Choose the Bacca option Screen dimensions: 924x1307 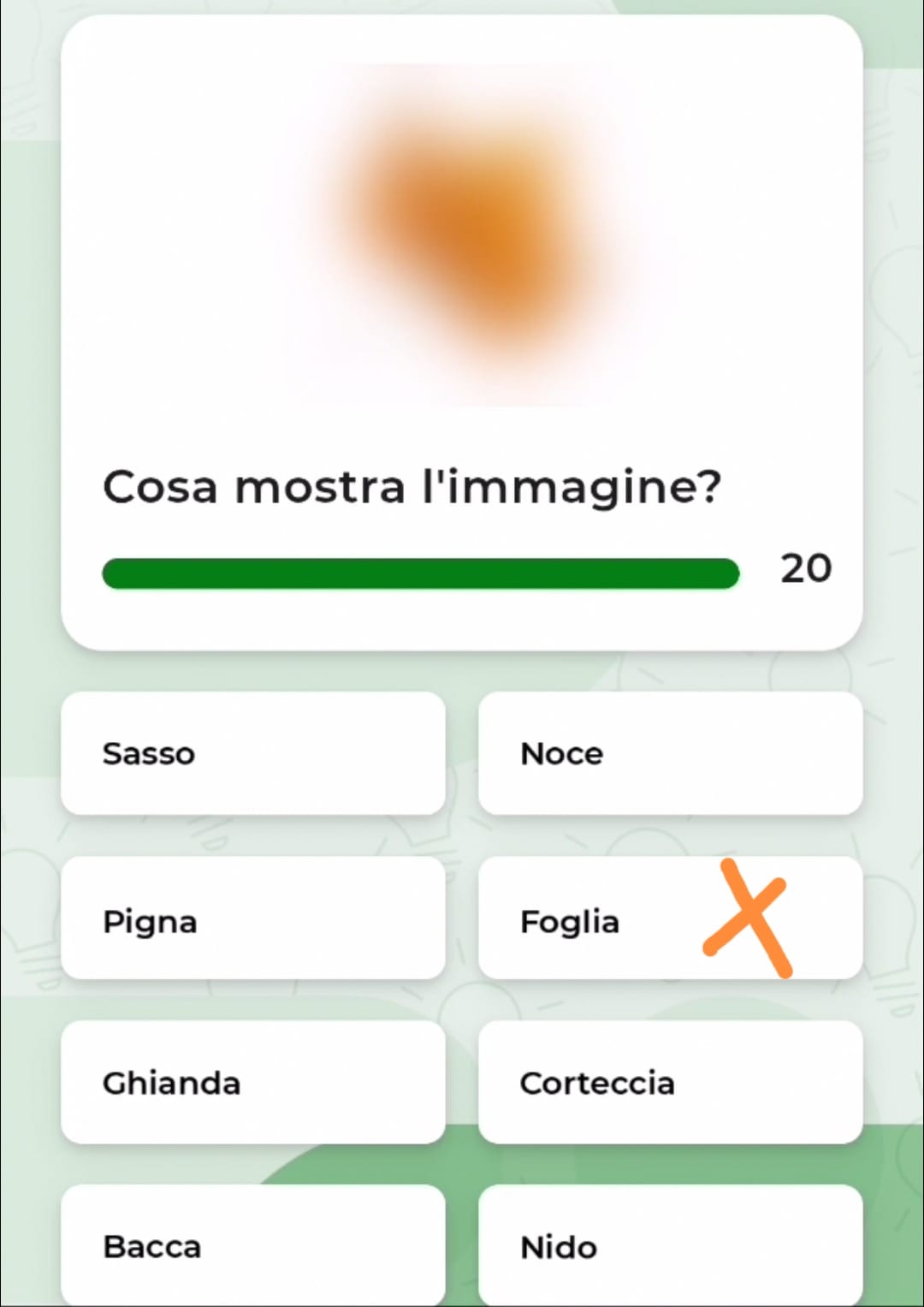pos(252,1245)
